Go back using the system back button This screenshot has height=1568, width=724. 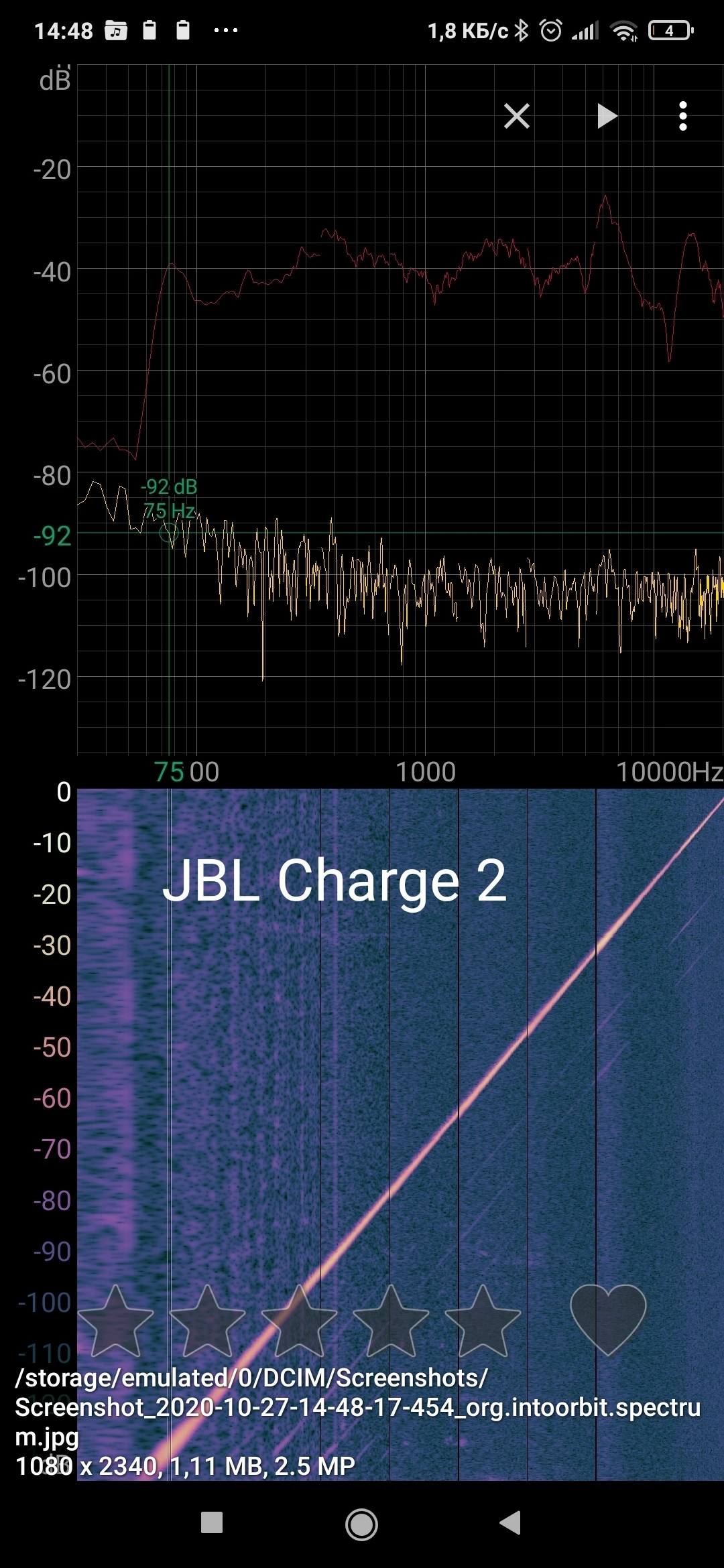coord(510,1522)
